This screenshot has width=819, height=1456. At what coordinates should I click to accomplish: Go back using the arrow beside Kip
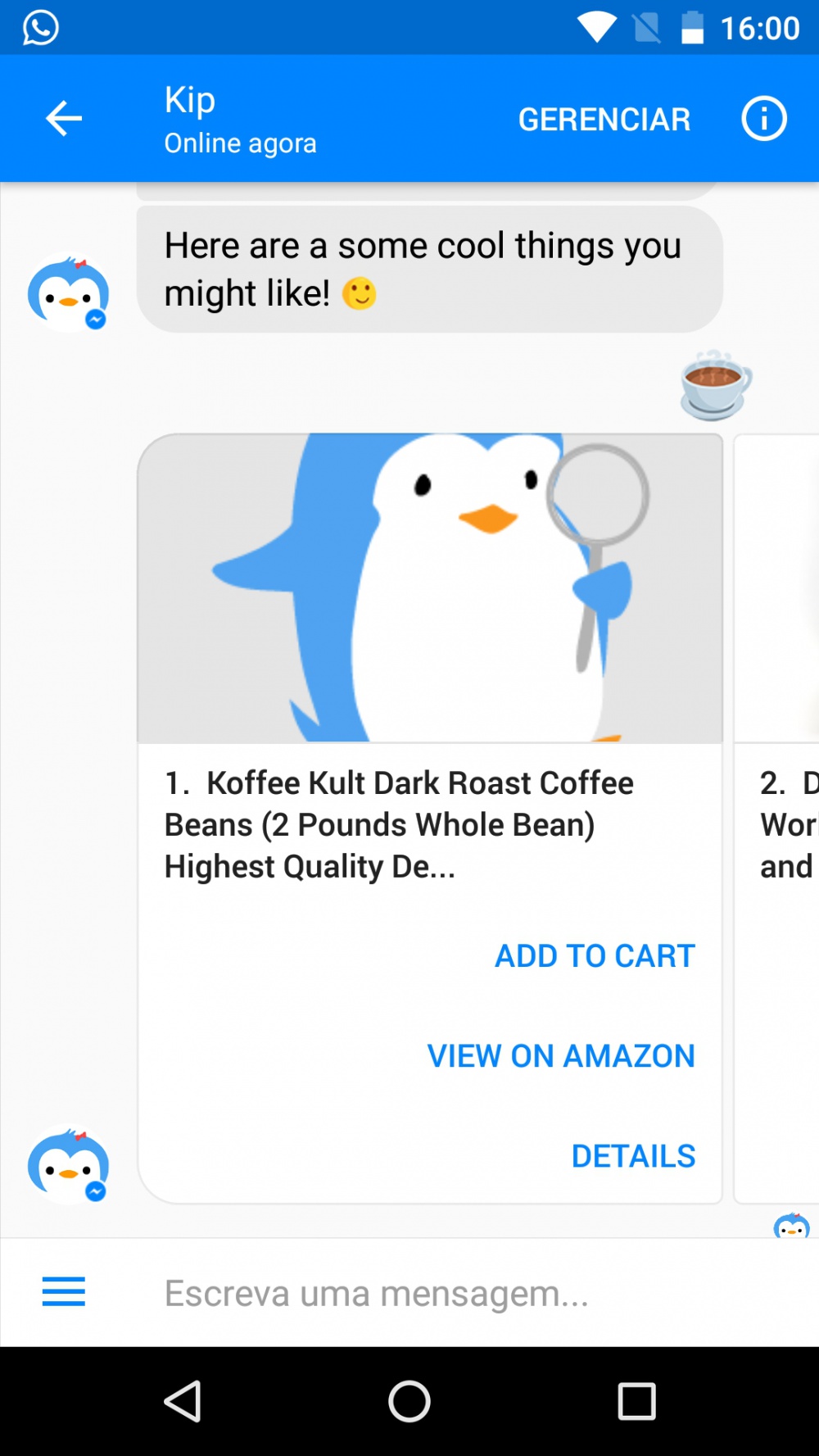coord(63,119)
